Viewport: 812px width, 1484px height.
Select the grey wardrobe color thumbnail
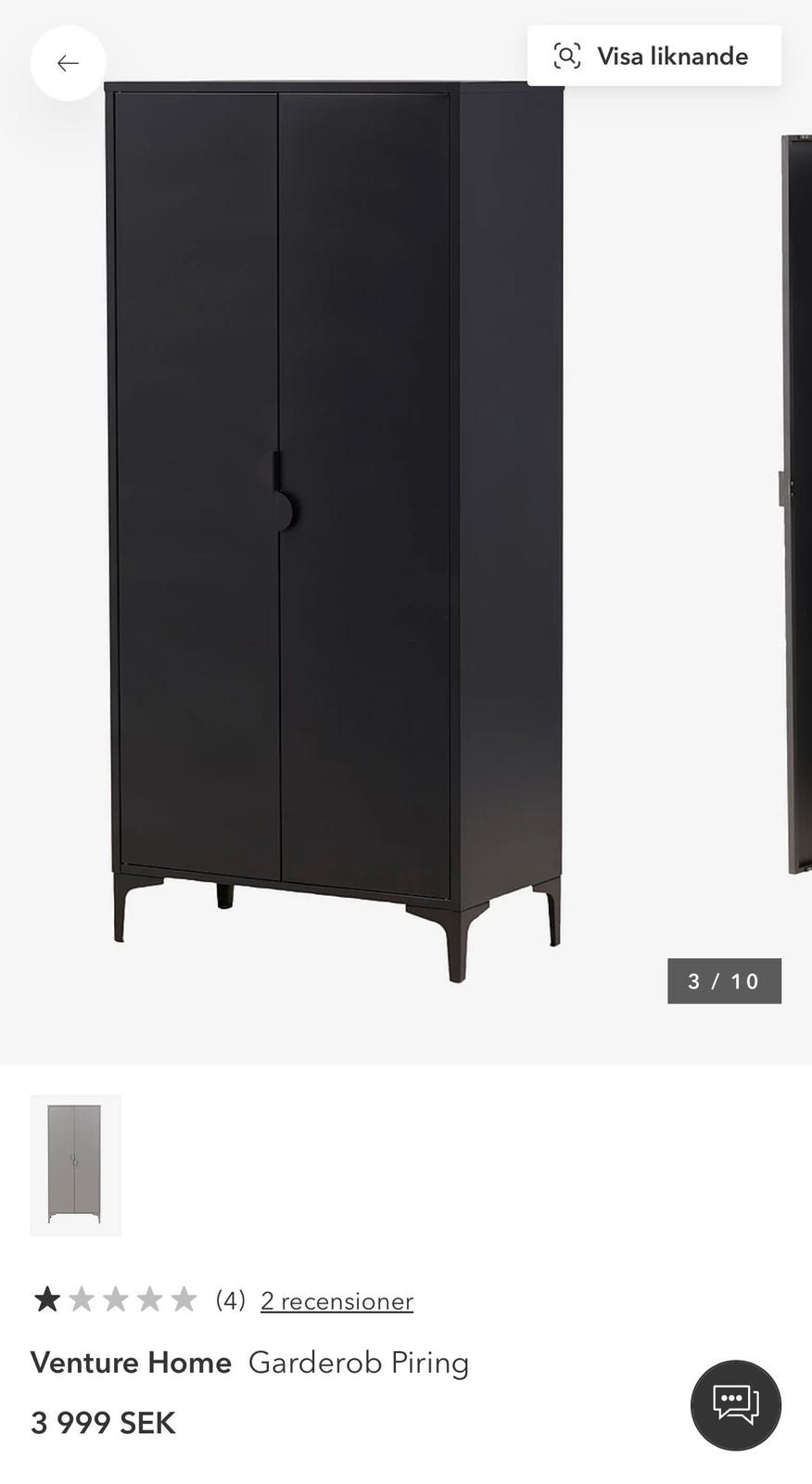pos(76,1165)
